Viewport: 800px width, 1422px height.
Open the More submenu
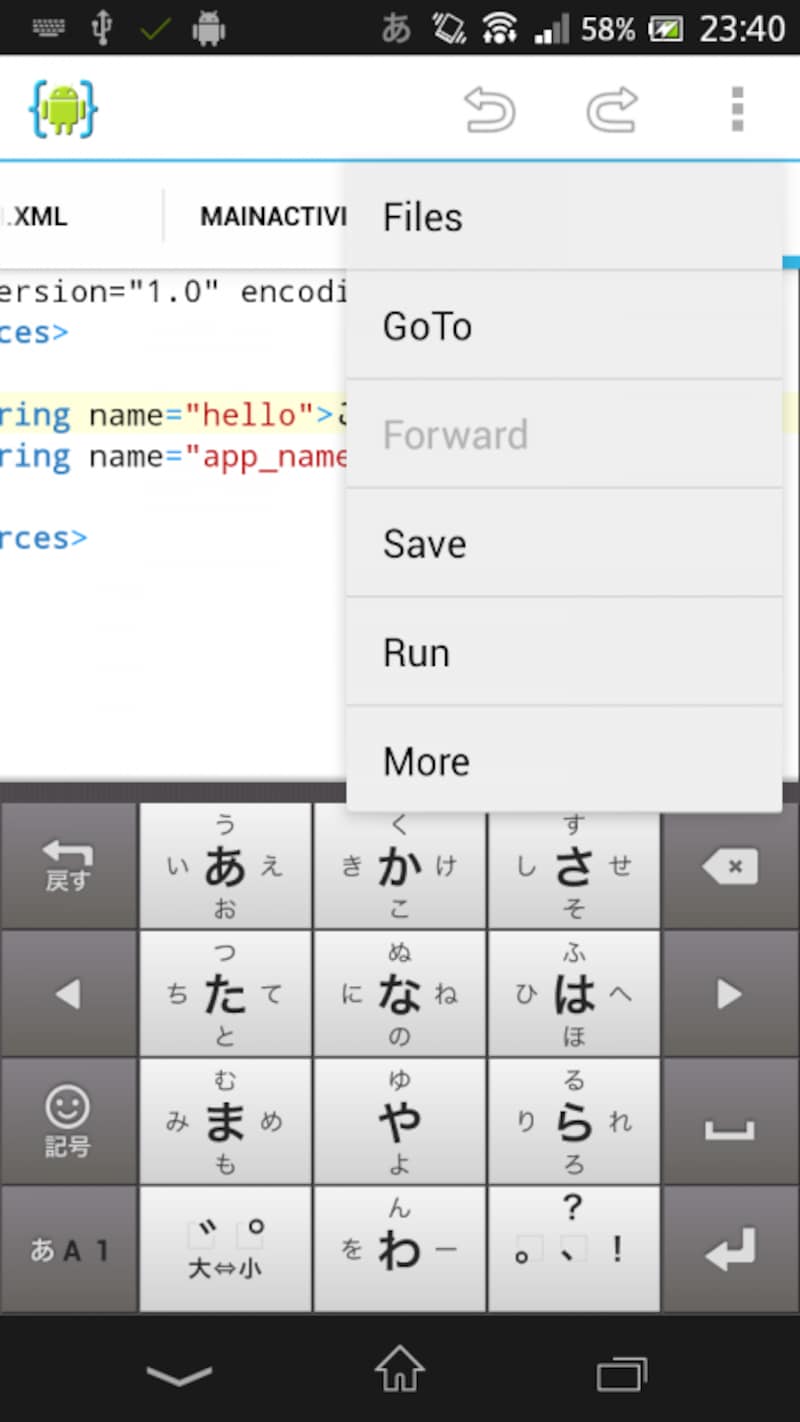[563, 761]
